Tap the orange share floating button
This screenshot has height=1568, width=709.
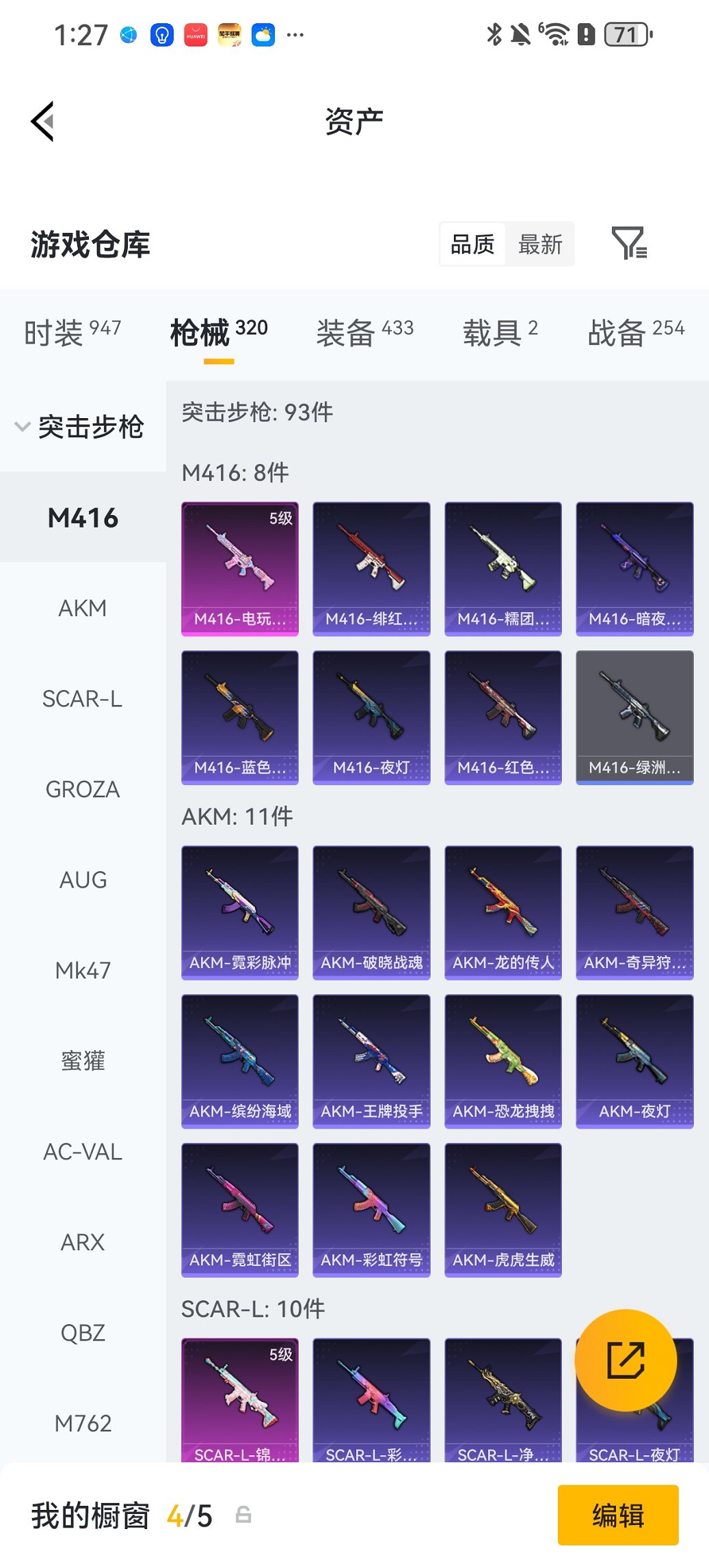pos(626,1360)
